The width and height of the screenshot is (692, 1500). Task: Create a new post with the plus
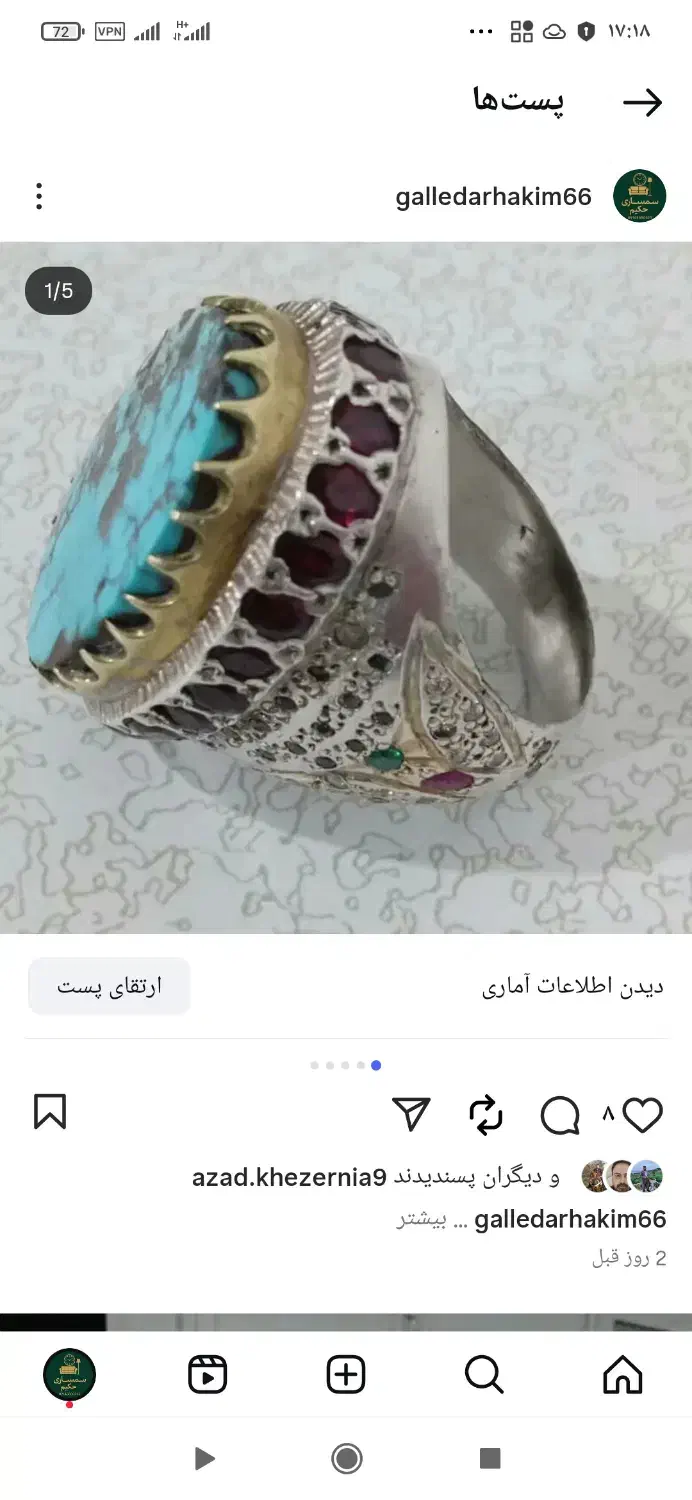346,1375
